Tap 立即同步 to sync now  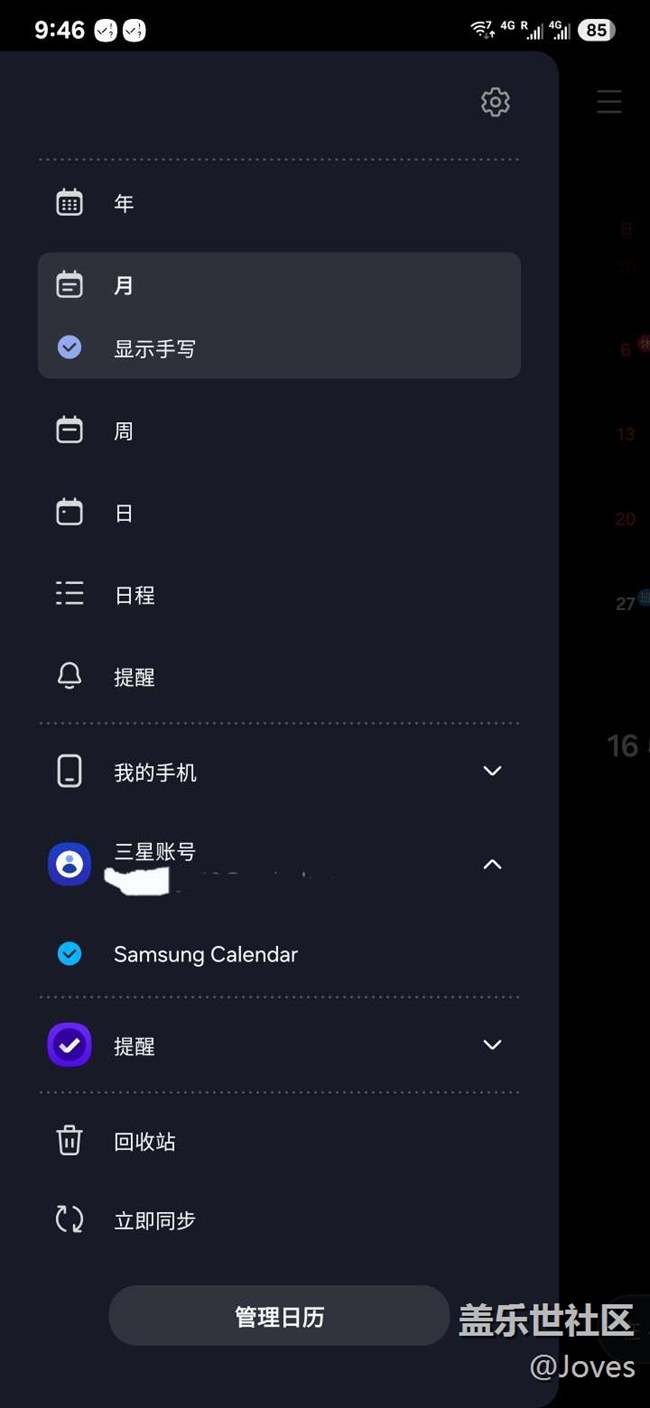click(x=279, y=1220)
